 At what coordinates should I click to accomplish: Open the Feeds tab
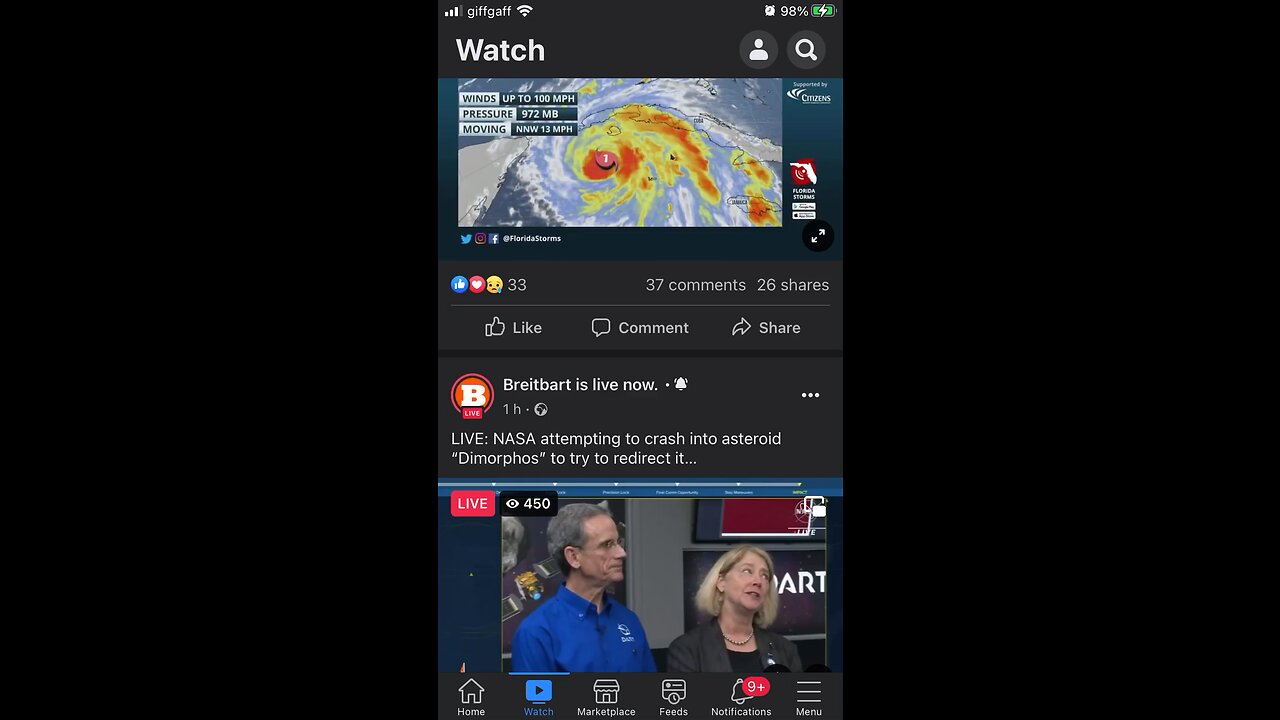pyautogui.click(x=673, y=697)
